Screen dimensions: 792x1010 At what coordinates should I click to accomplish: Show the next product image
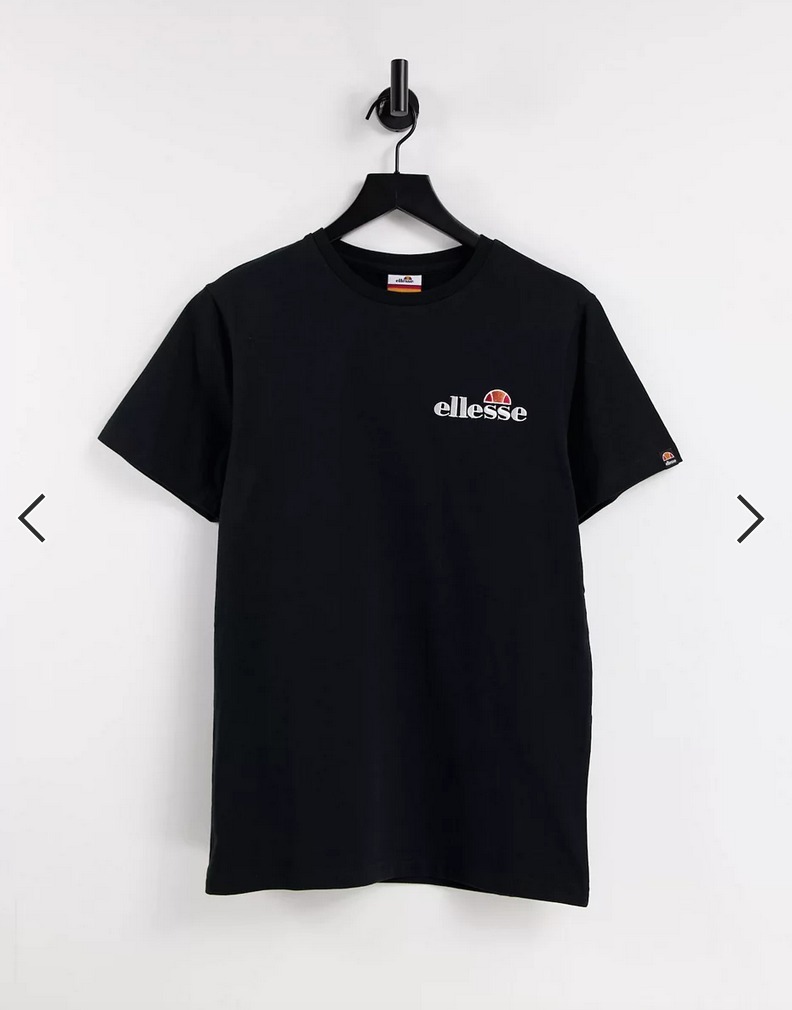[750, 518]
